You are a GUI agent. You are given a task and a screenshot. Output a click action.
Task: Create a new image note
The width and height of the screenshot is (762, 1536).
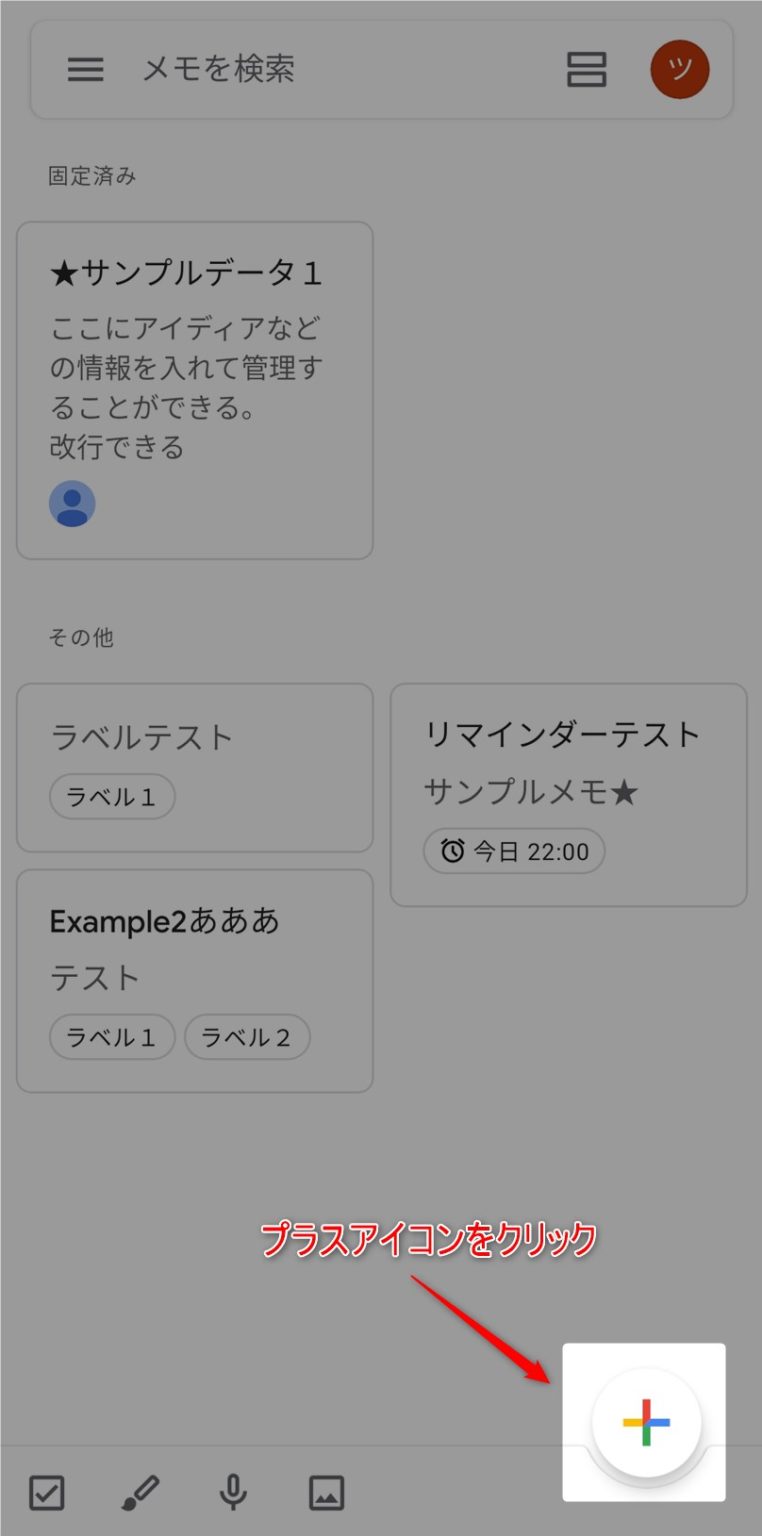327,1493
